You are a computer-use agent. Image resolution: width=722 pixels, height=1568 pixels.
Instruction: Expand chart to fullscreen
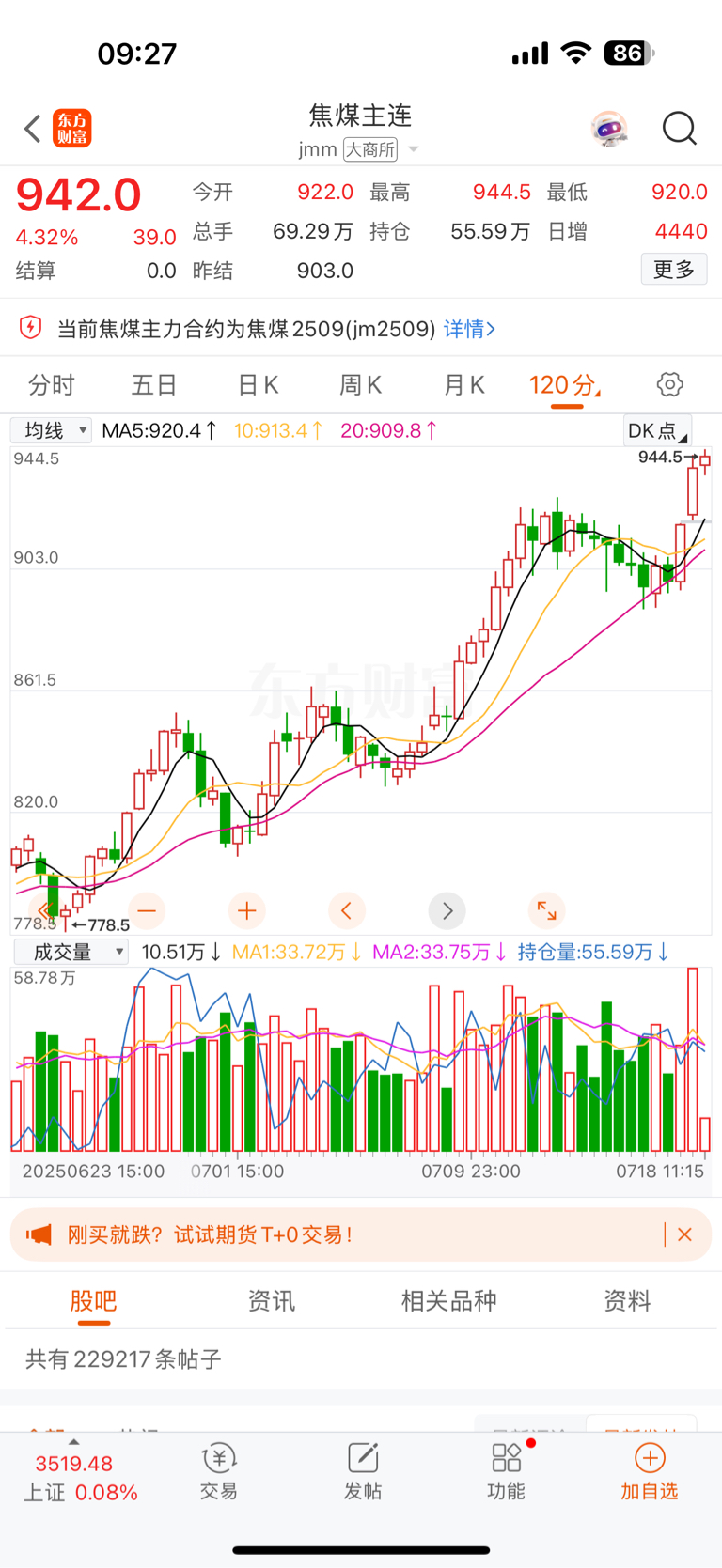(546, 910)
